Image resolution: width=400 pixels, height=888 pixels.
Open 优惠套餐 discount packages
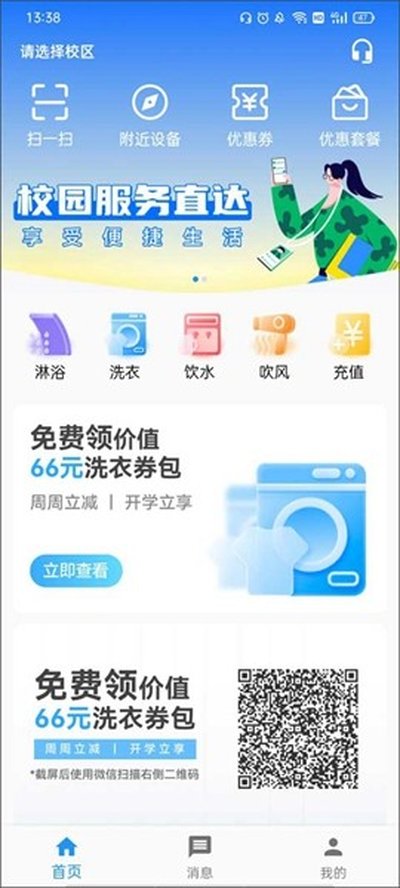(349, 115)
